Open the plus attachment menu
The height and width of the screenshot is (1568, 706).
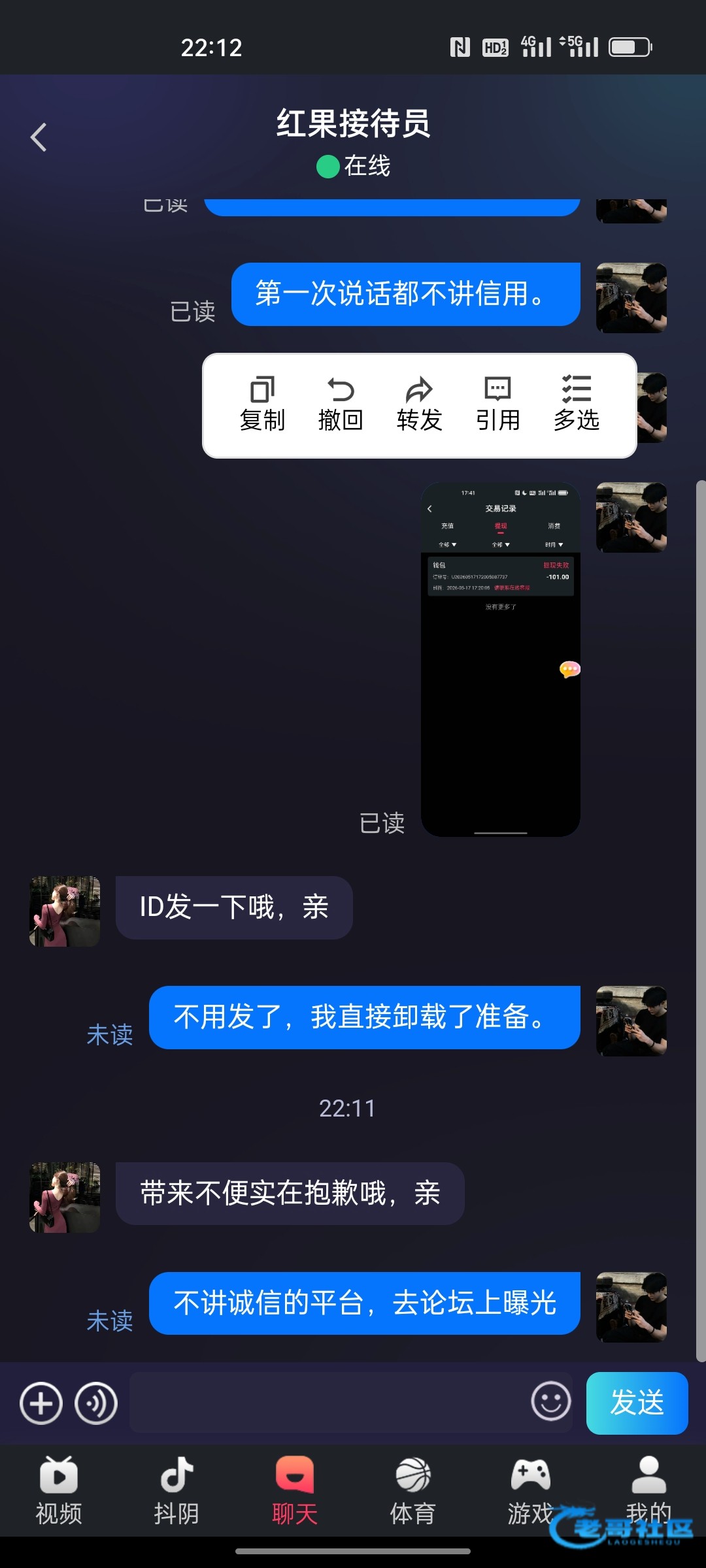click(x=41, y=1403)
